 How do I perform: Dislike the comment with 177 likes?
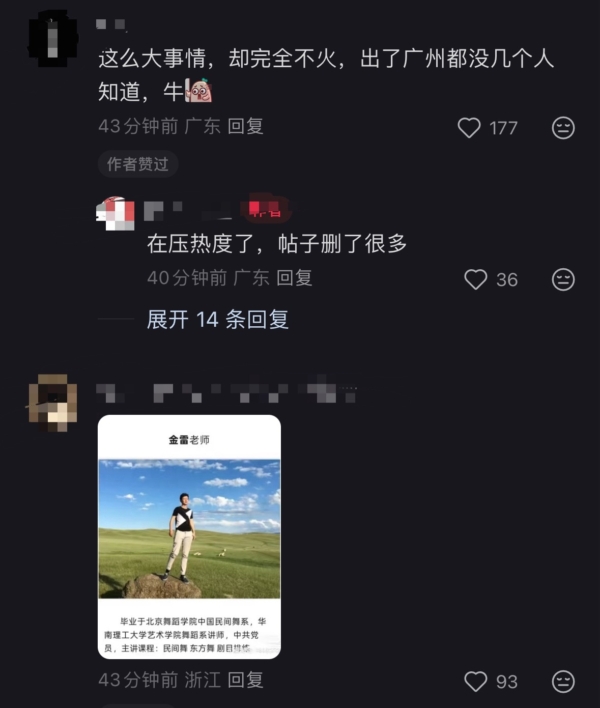[x=563, y=128]
